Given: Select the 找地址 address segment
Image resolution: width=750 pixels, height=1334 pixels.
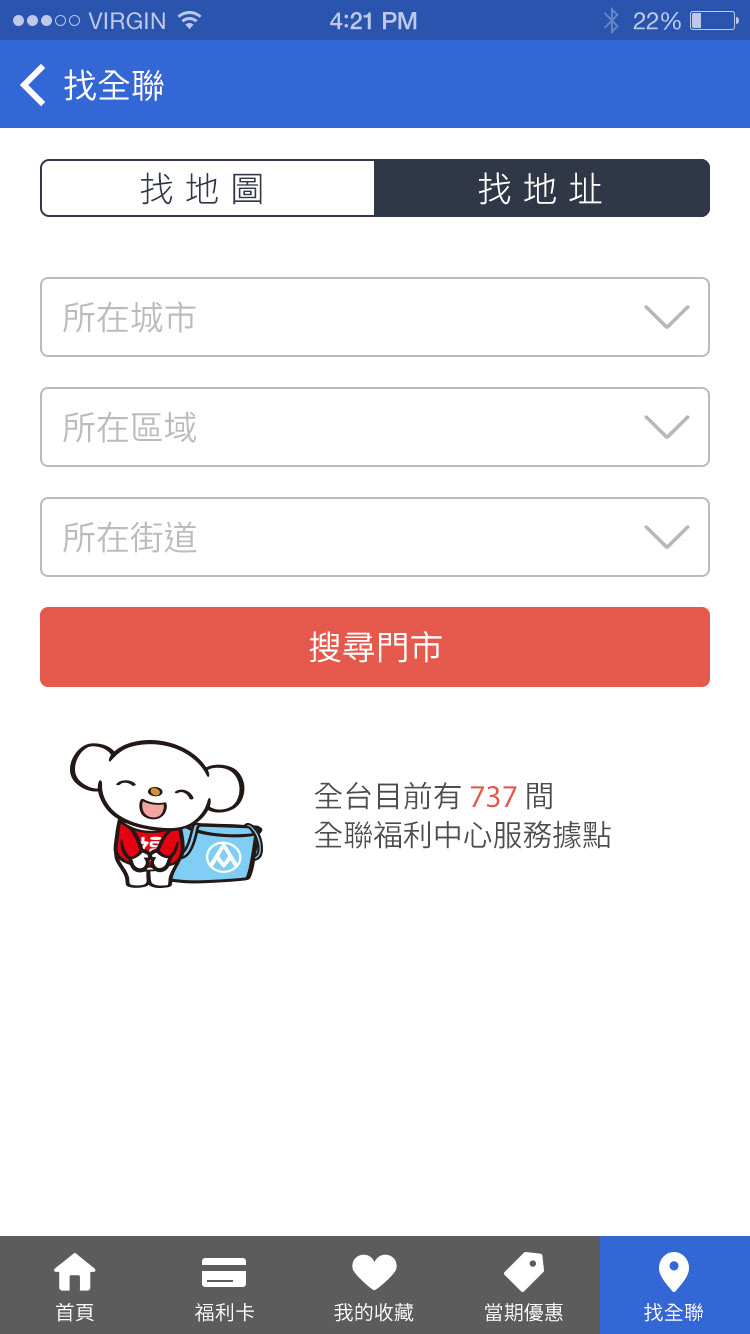Looking at the screenshot, I should [x=541, y=188].
